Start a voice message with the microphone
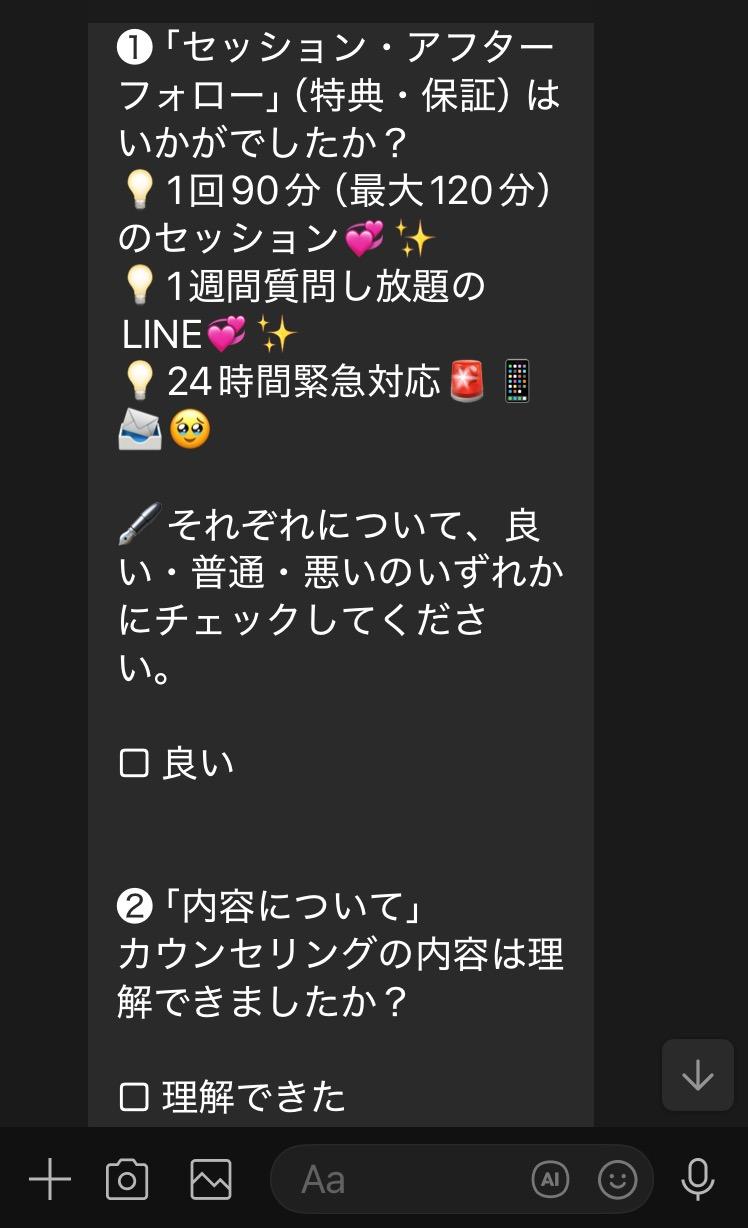Image resolution: width=748 pixels, height=1228 pixels. coord(697,1180)
